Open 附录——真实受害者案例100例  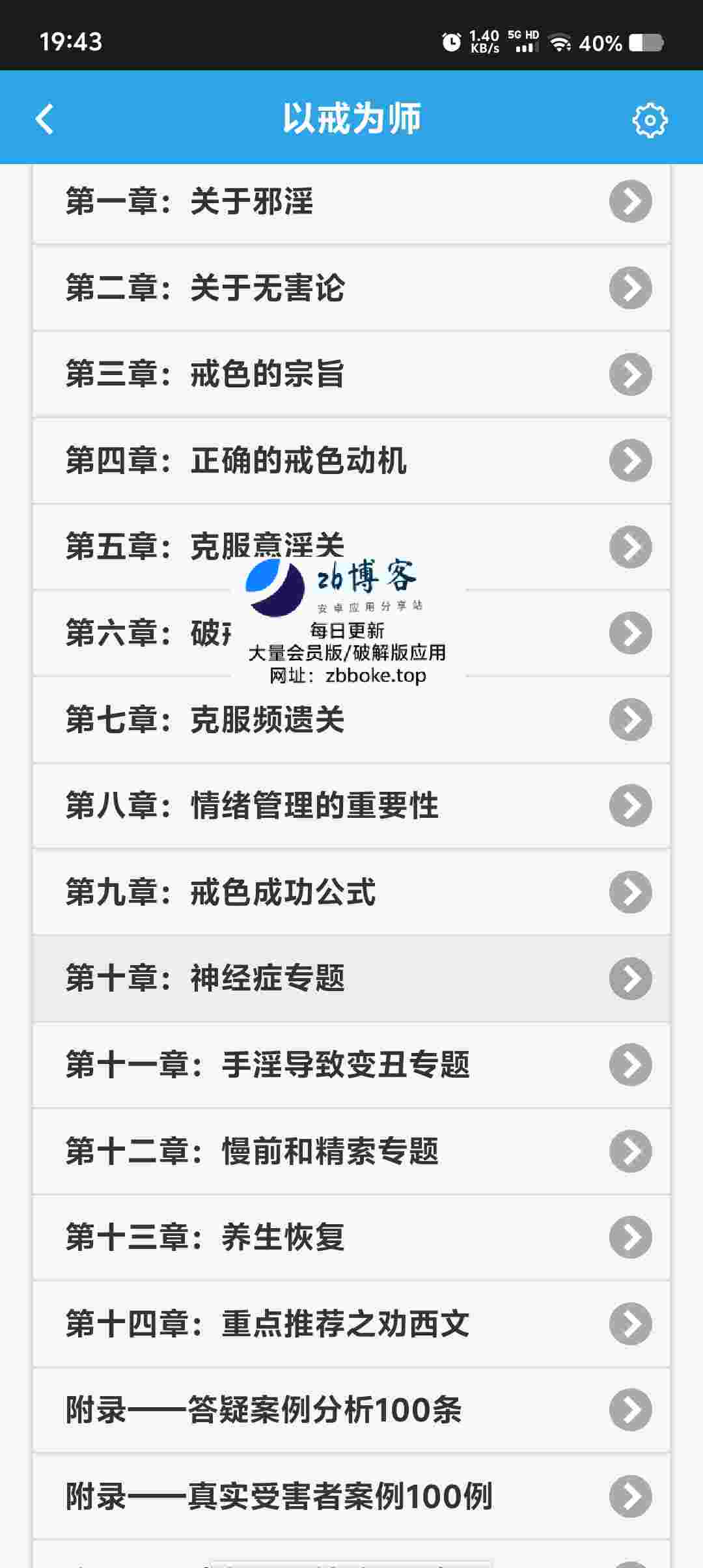pos(351,1496)
